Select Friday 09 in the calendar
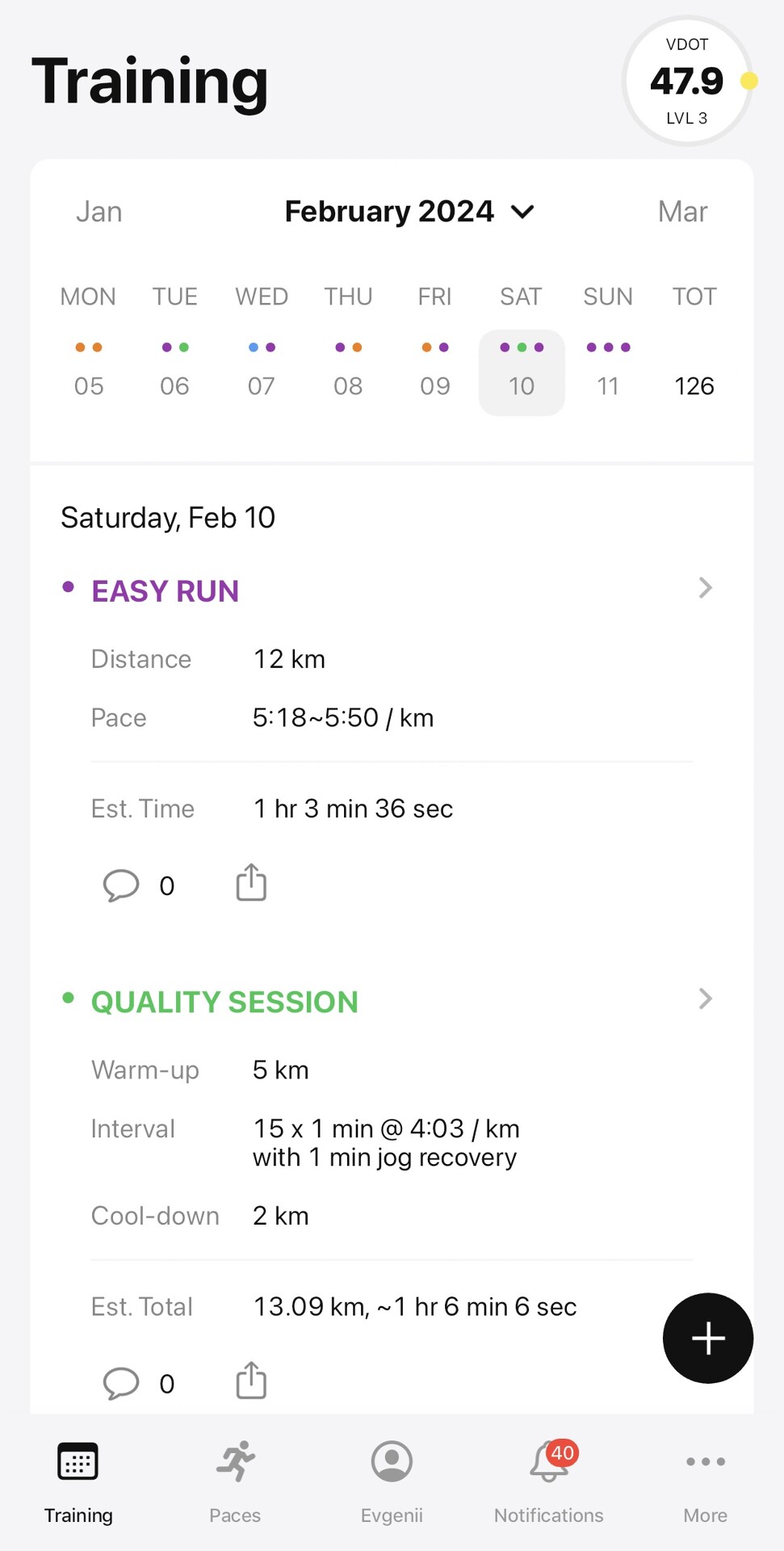 pos(434,372)
